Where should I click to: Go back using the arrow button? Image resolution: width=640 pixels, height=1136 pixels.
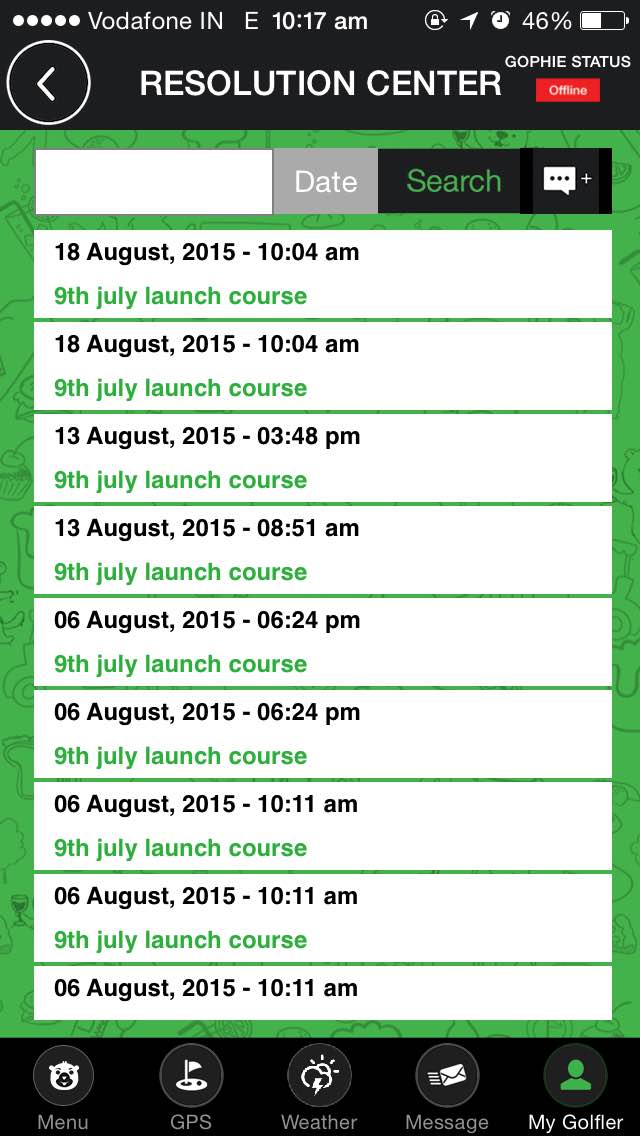pyautogui.click(x=49, y=83)
